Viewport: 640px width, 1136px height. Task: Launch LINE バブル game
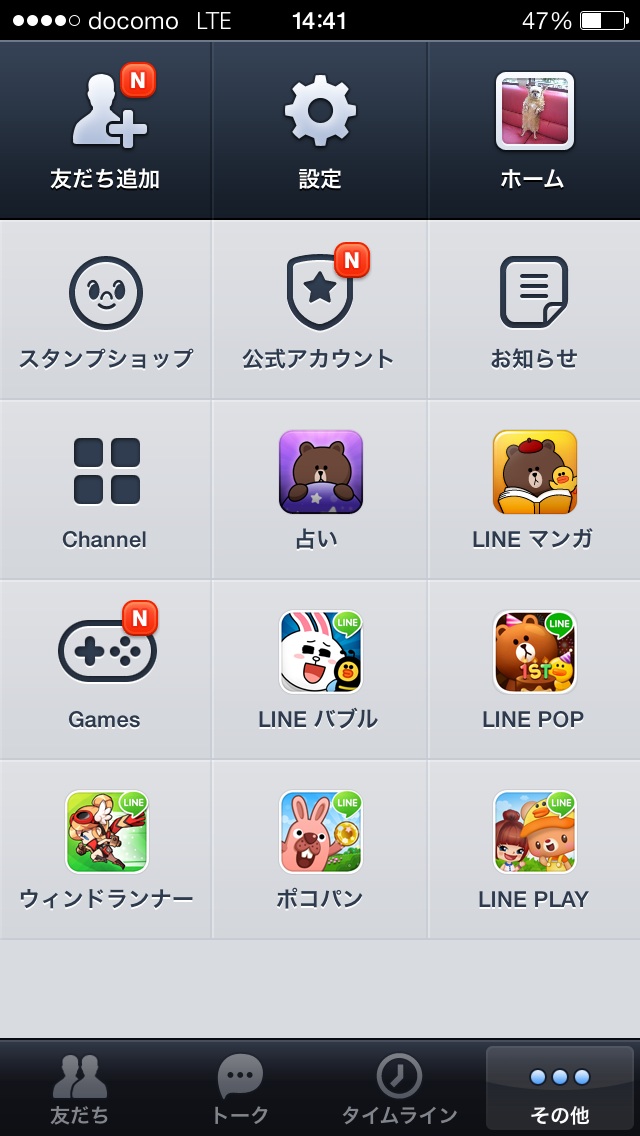coord(320,670)
